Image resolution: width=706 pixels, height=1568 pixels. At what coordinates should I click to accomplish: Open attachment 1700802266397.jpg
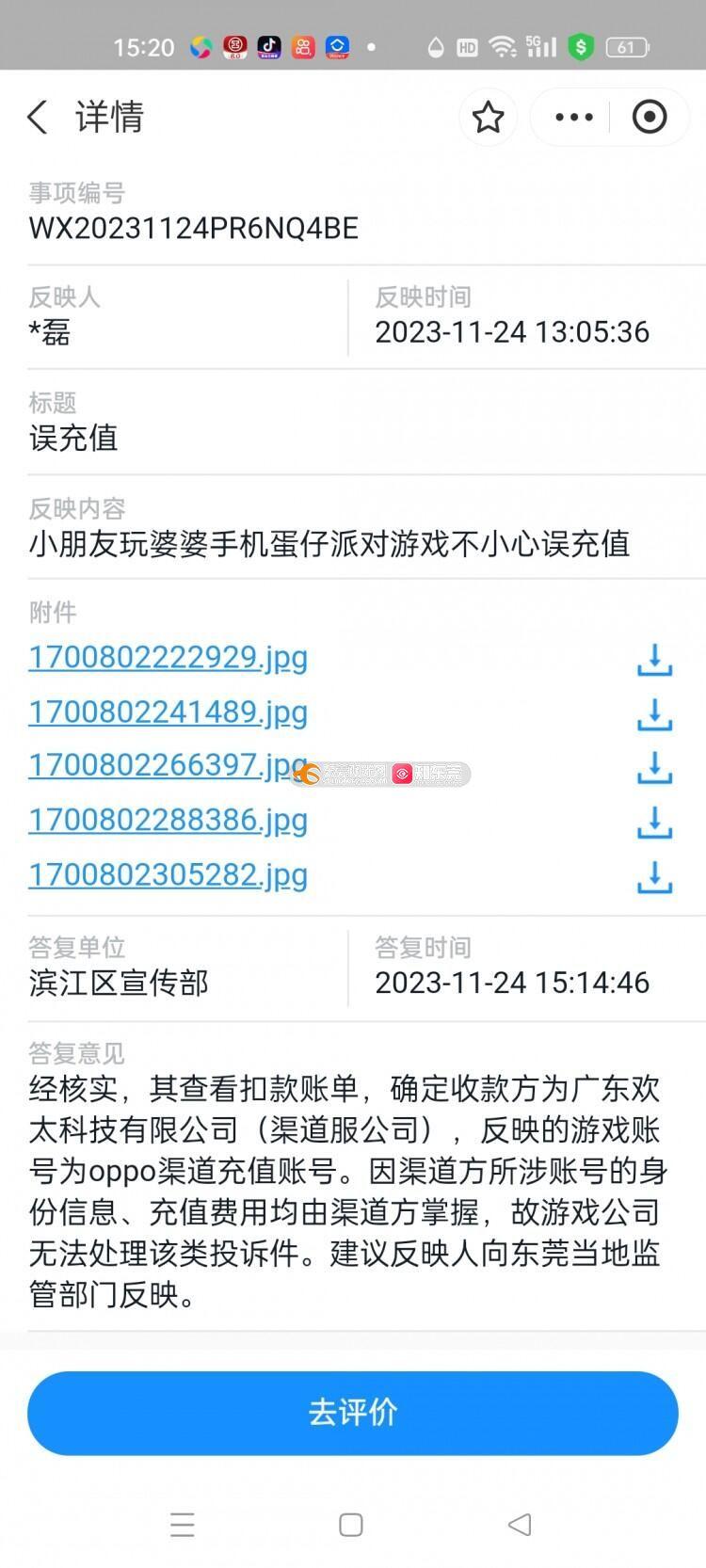(168, 765)
